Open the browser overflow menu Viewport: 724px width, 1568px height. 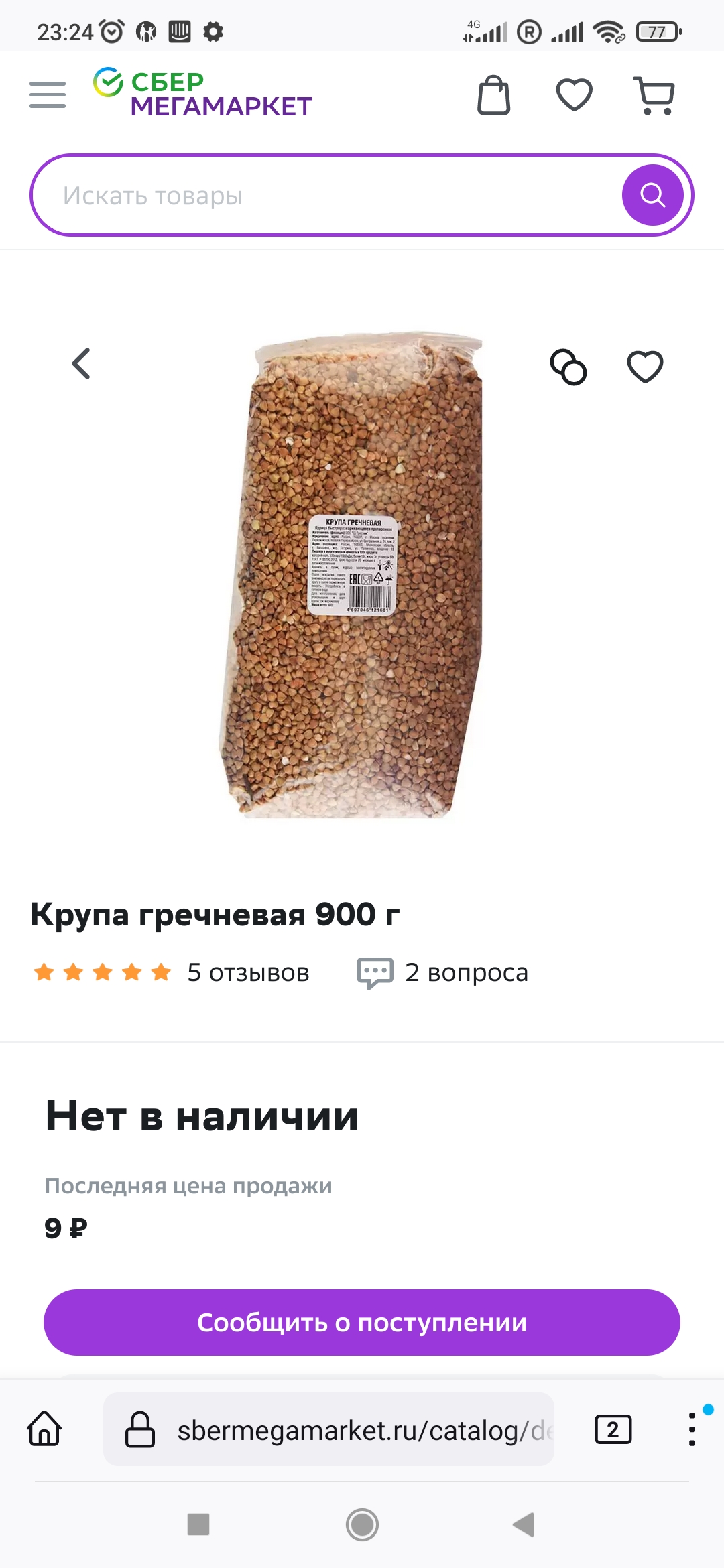(x=692, y=1429)
